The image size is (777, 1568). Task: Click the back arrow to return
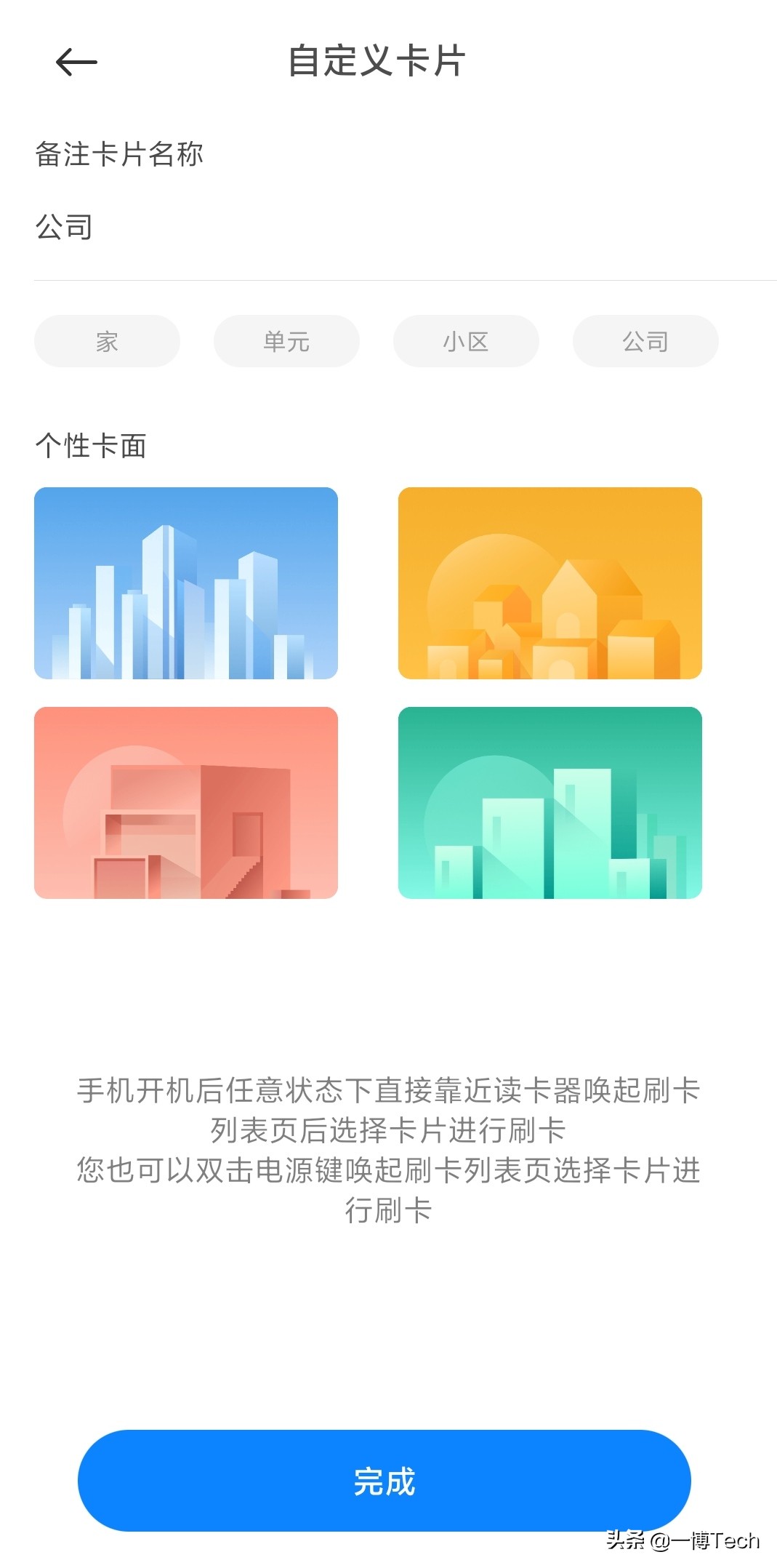pos(76,63)
